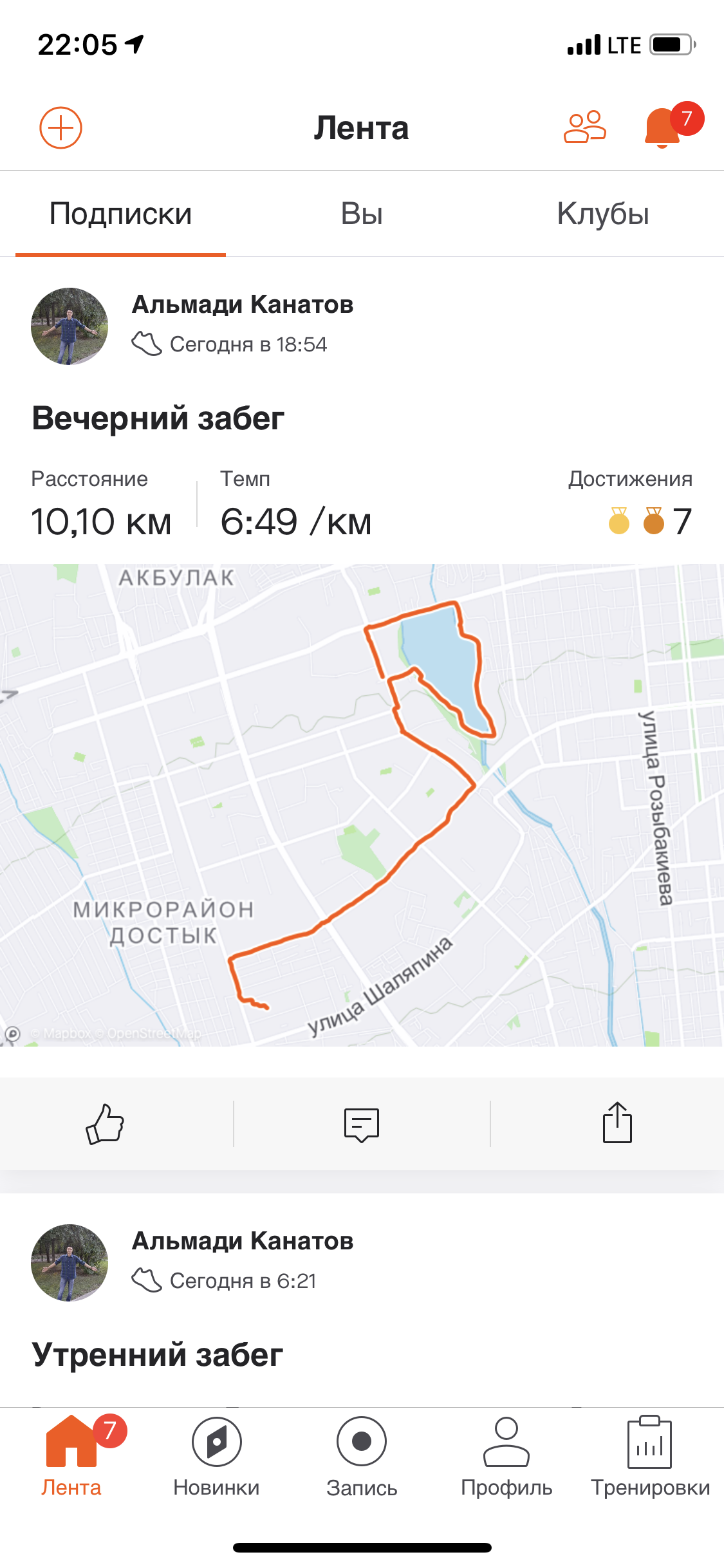Go to the Лента tab
724x1568 pixels.
point(71,1456)
